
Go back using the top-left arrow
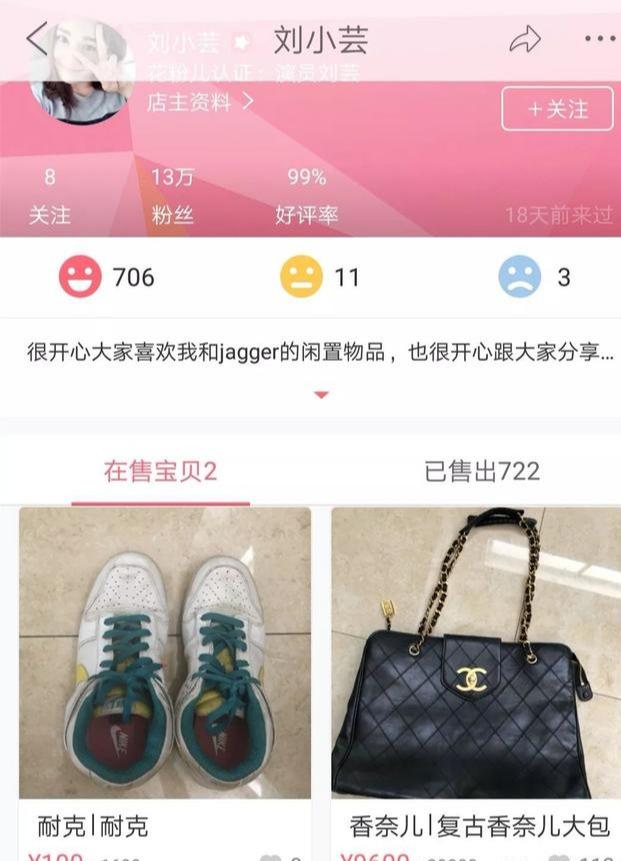coord(36,40)
